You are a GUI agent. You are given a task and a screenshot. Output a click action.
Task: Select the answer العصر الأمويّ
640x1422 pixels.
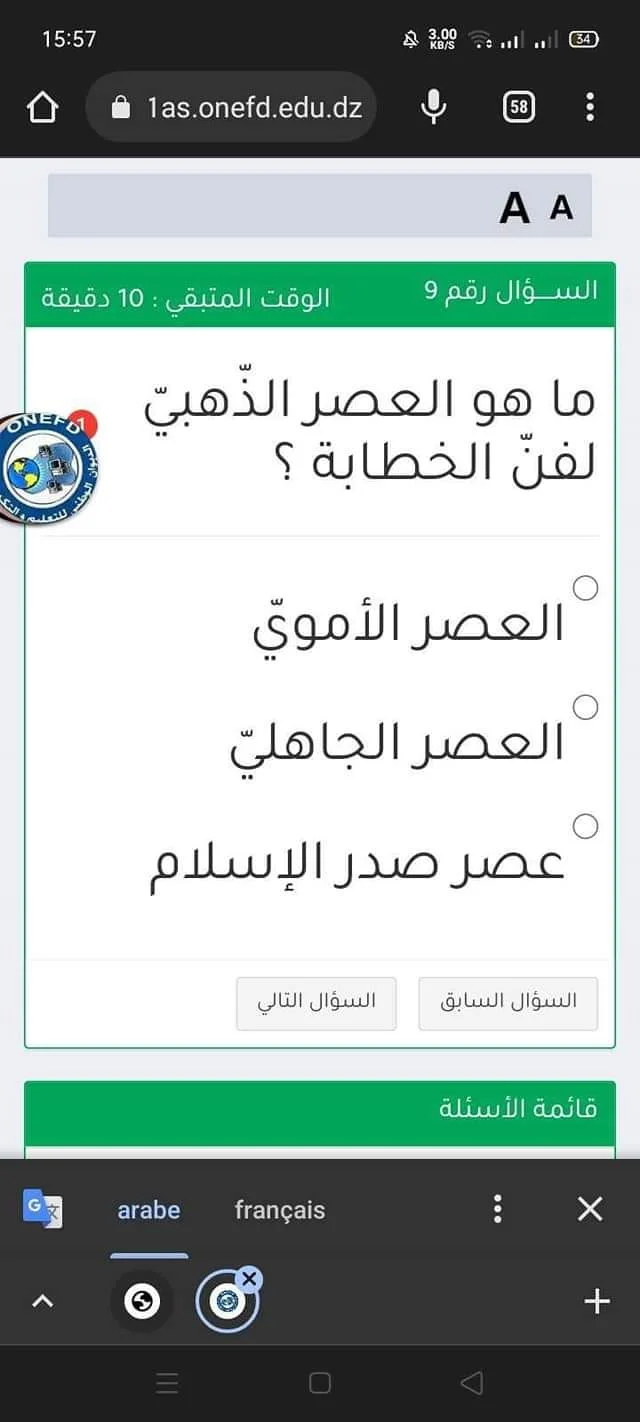pos(586,589)
